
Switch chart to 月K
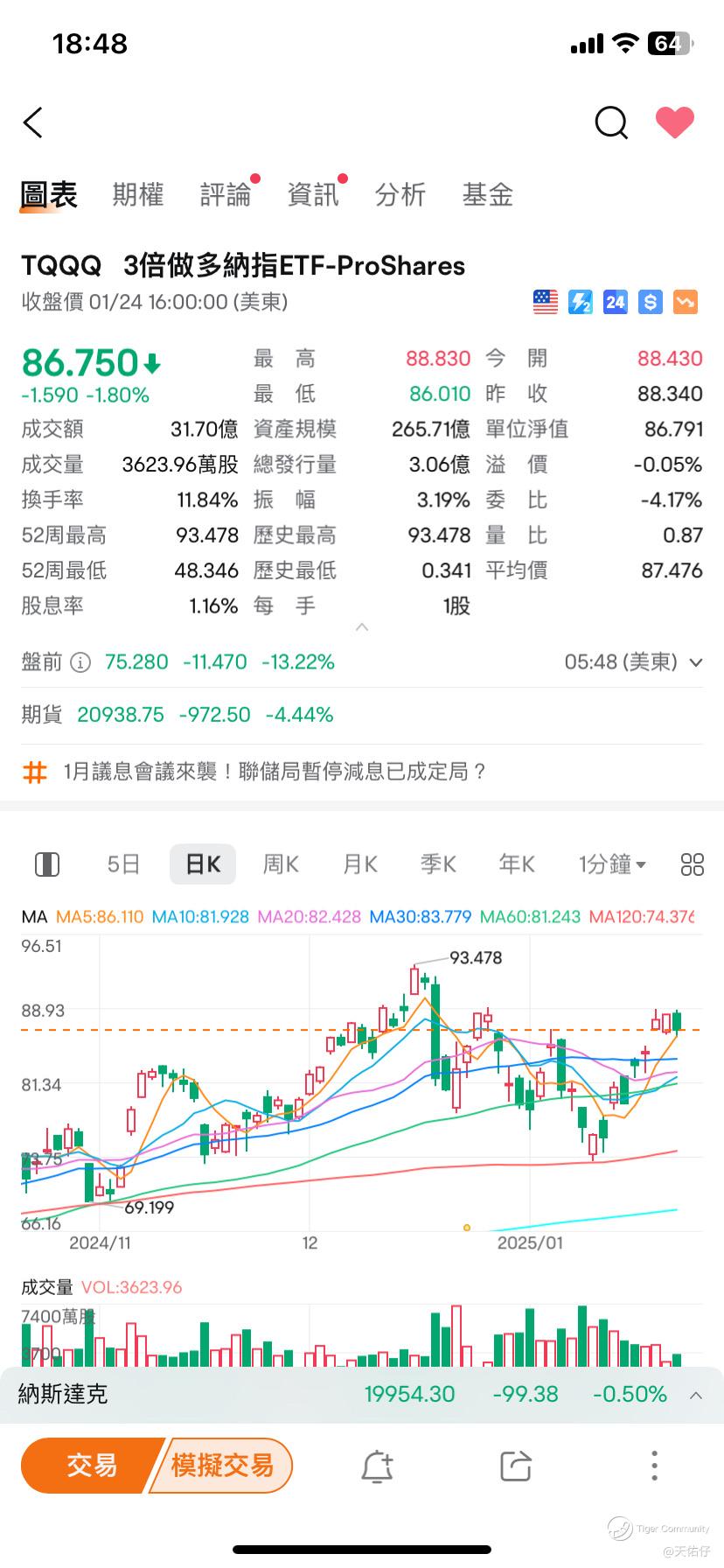point(359,864)
